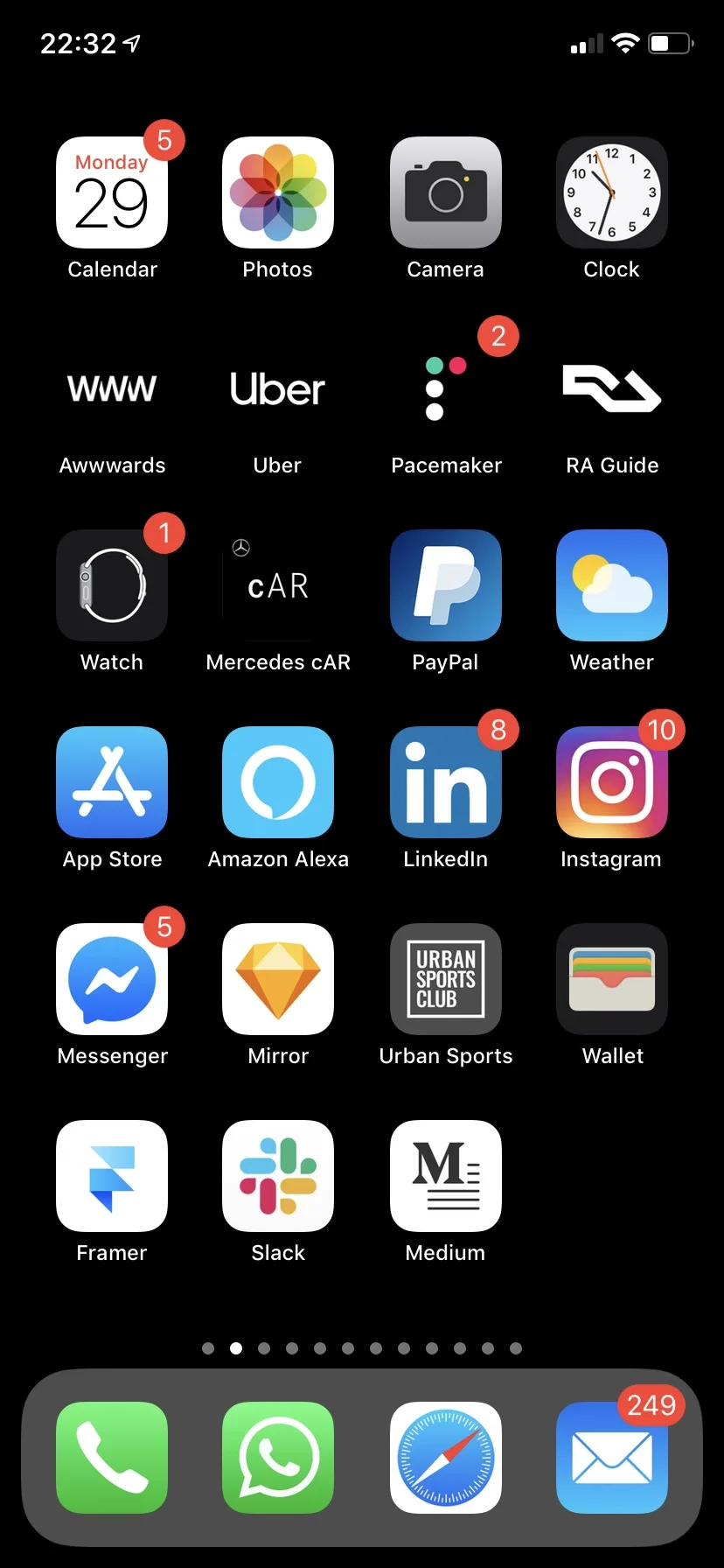Open the Uber app

(x=278, y=389)
